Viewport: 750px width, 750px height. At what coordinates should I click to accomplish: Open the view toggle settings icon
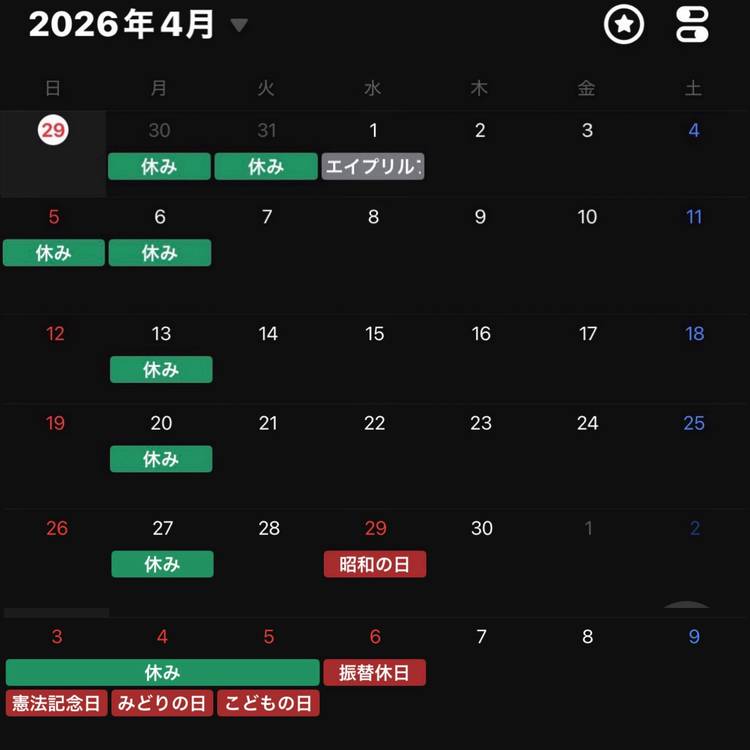[692, 24]
